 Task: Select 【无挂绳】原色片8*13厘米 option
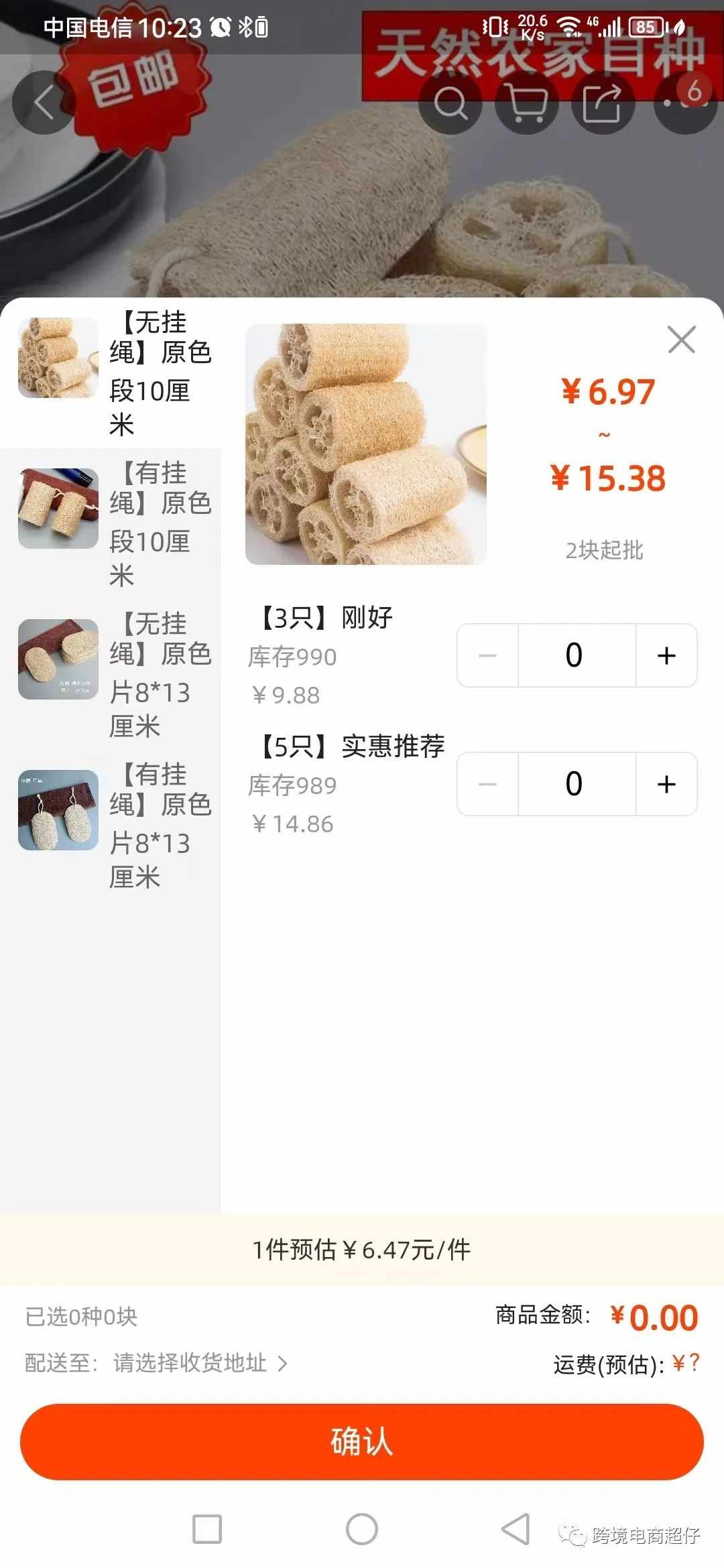(111, 674)
